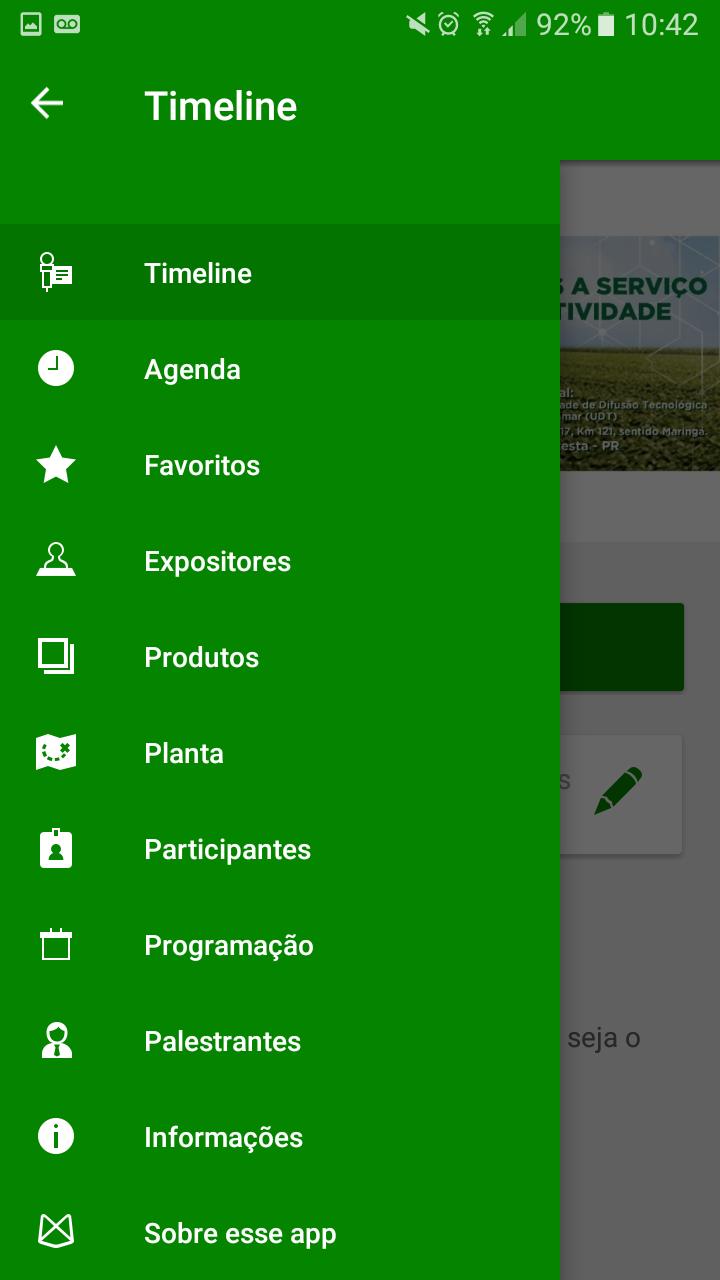Tap the Timeline pin icon
Screen dimensions: 720x1280
pyautogui.click(x=55, y=272)
